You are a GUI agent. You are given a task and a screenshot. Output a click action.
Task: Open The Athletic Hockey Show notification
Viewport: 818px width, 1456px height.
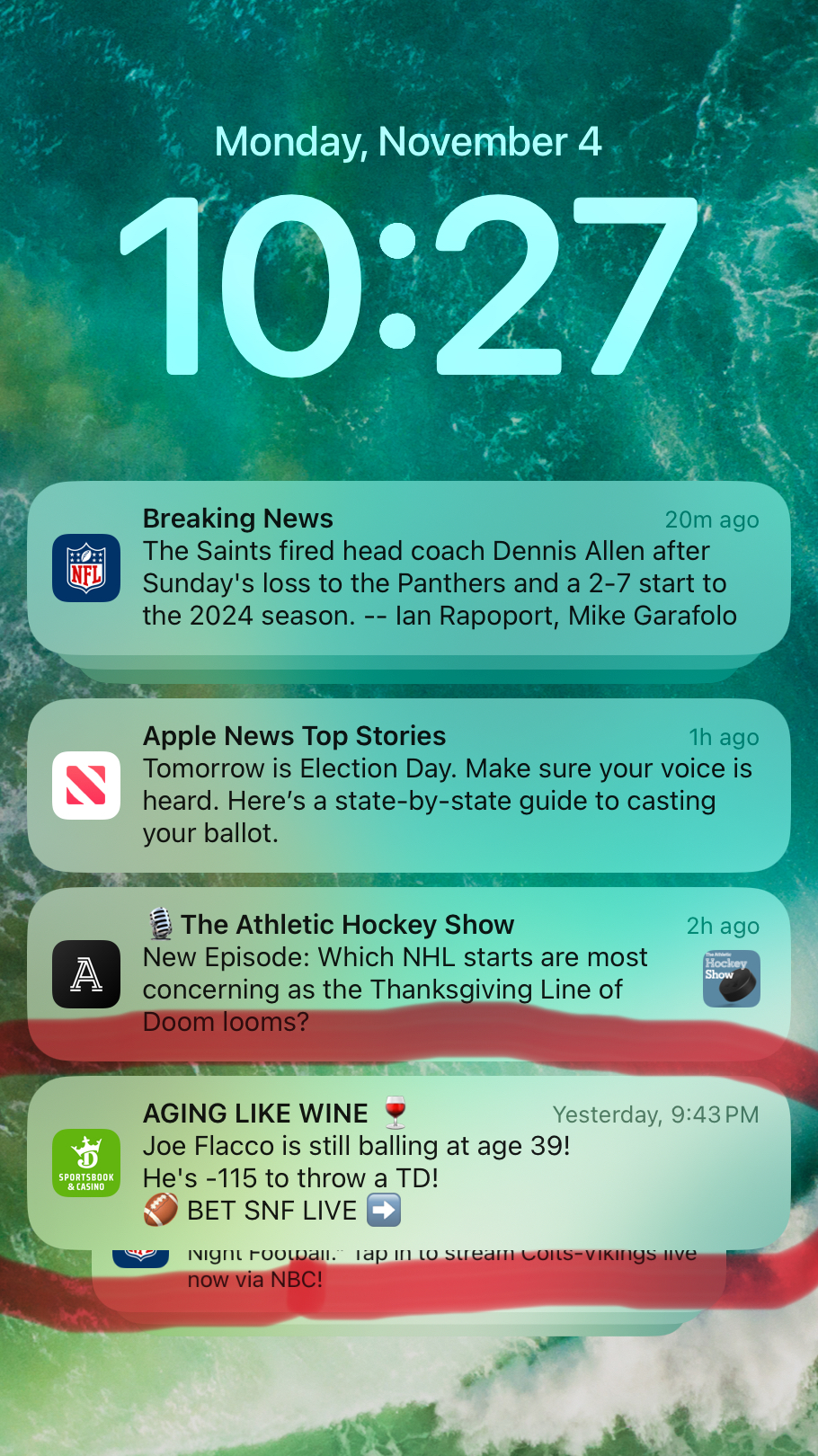coord(409,974)
